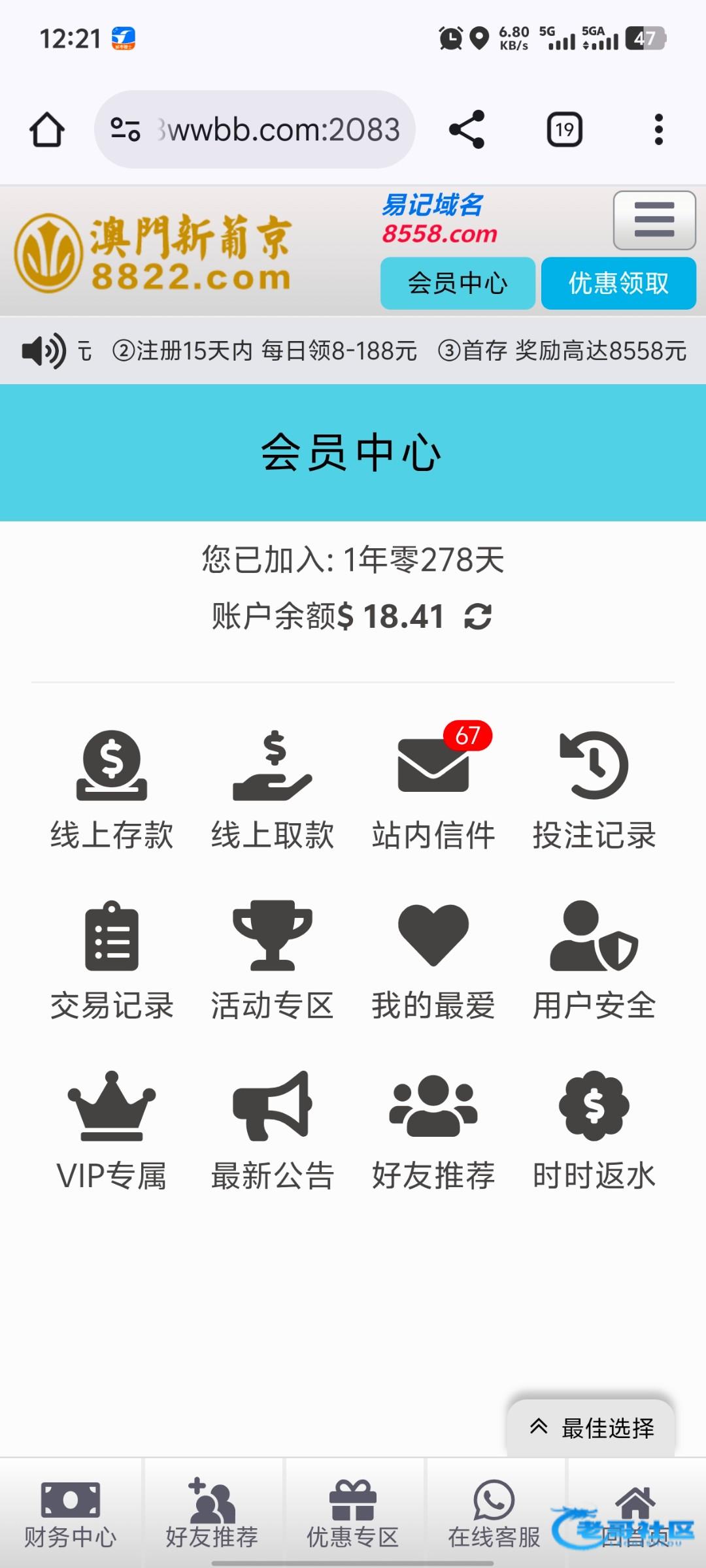Image resolution: width=706 pixels, height=1568 pixels.
Task: Open the browser home page
Action: 47,129
